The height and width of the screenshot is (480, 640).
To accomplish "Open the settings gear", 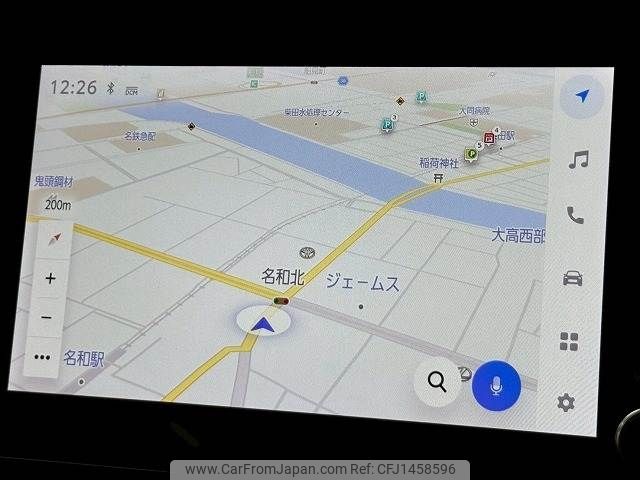I will [x=566, y=402].
